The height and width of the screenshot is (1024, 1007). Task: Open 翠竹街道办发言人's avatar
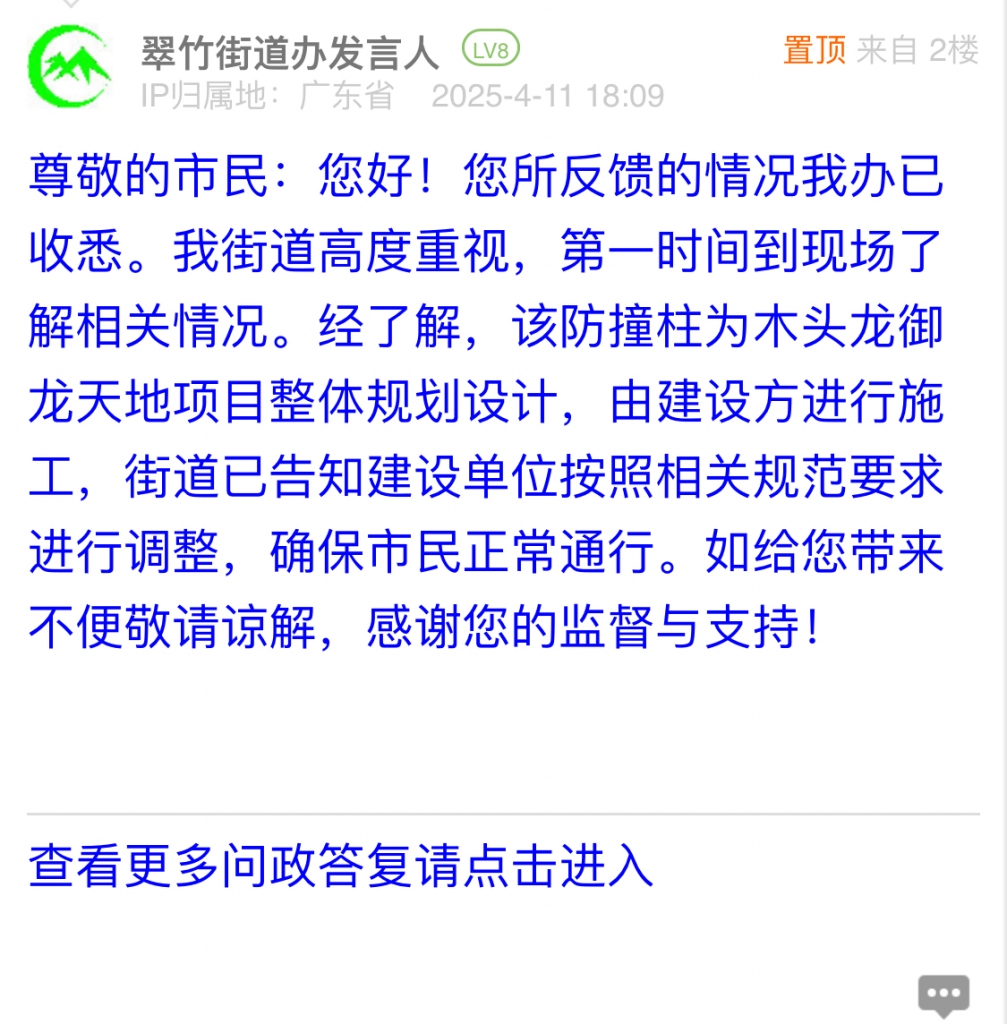coord(72,68)
